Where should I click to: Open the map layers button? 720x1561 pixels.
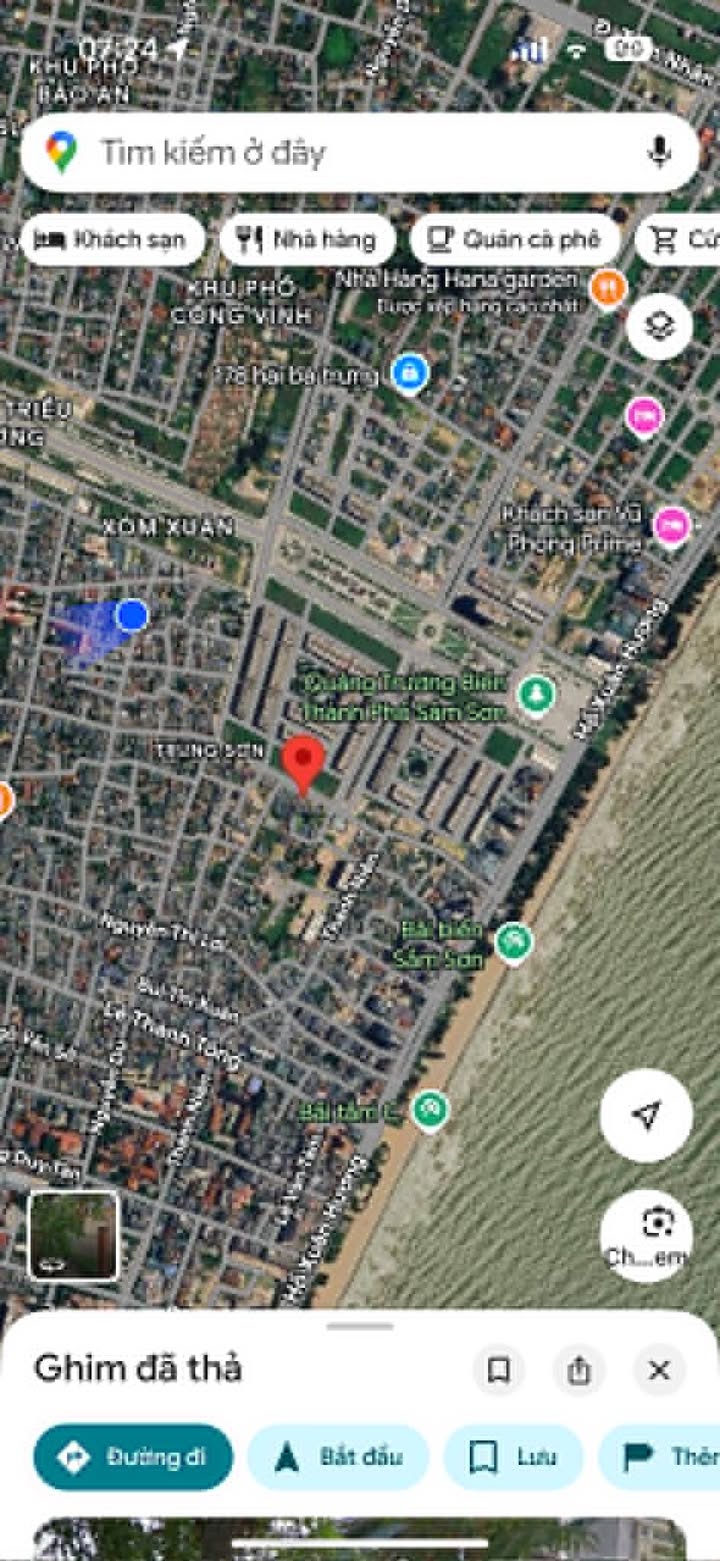coord(659,327)
